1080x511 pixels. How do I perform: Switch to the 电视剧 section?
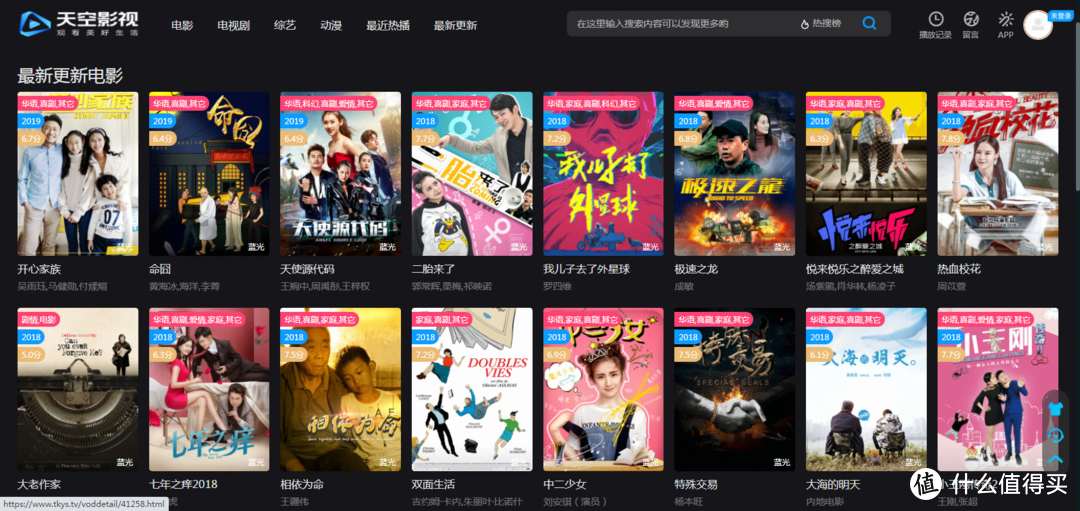point(233,25)
